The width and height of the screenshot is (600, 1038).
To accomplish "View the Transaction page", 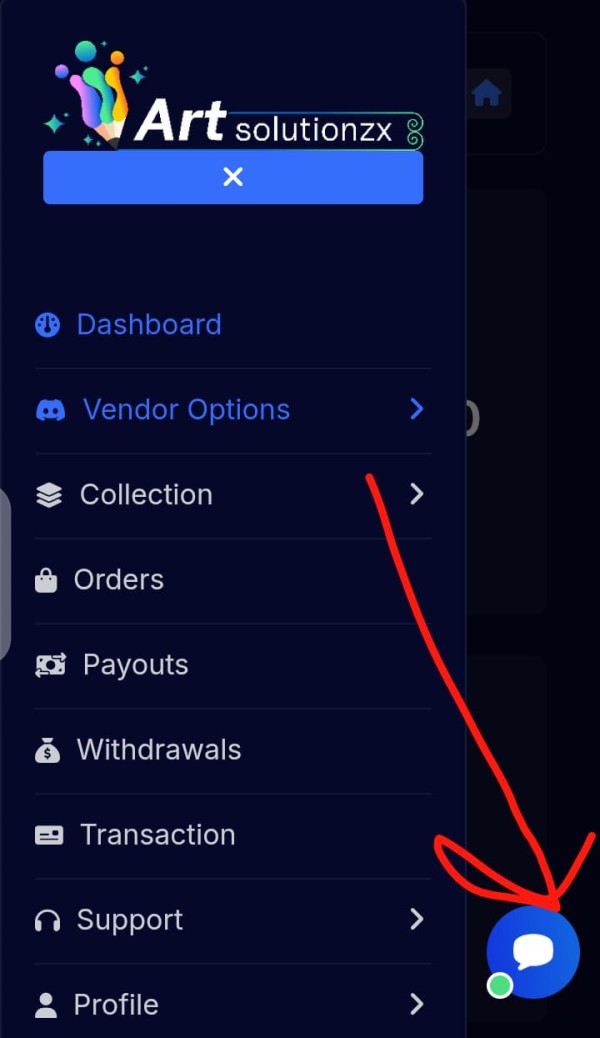I will coord(157,835).
